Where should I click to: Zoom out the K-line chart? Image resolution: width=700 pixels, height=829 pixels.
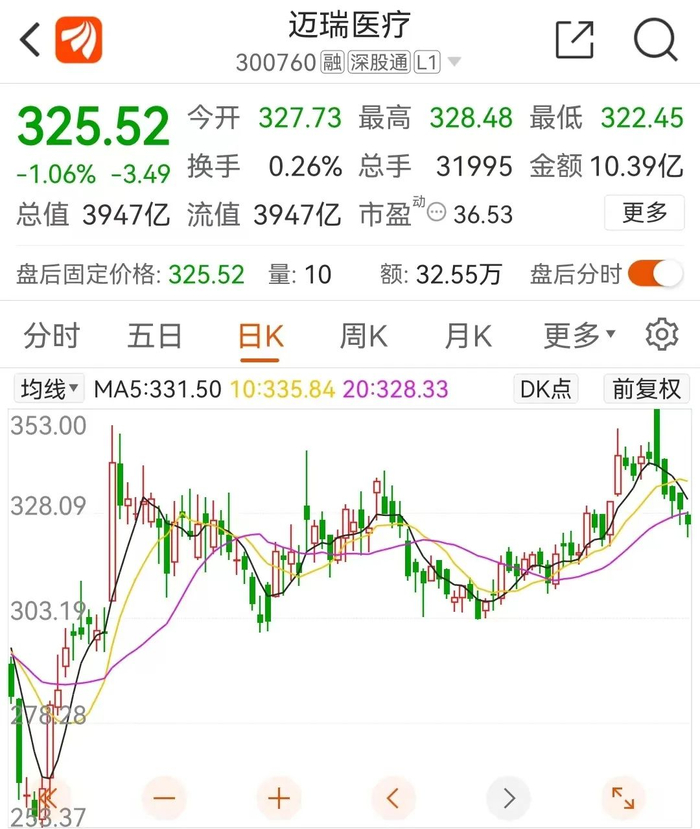tap(165, 798)
